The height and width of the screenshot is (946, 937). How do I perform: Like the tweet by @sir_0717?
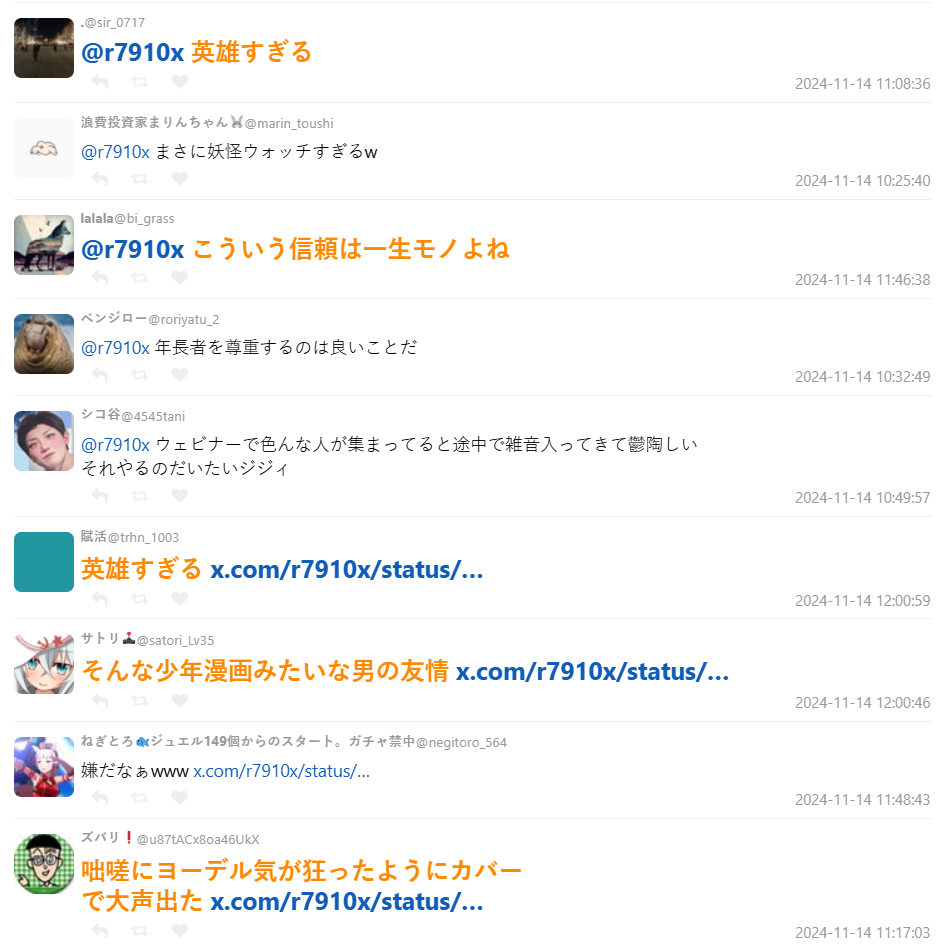[x=179, y=82]
